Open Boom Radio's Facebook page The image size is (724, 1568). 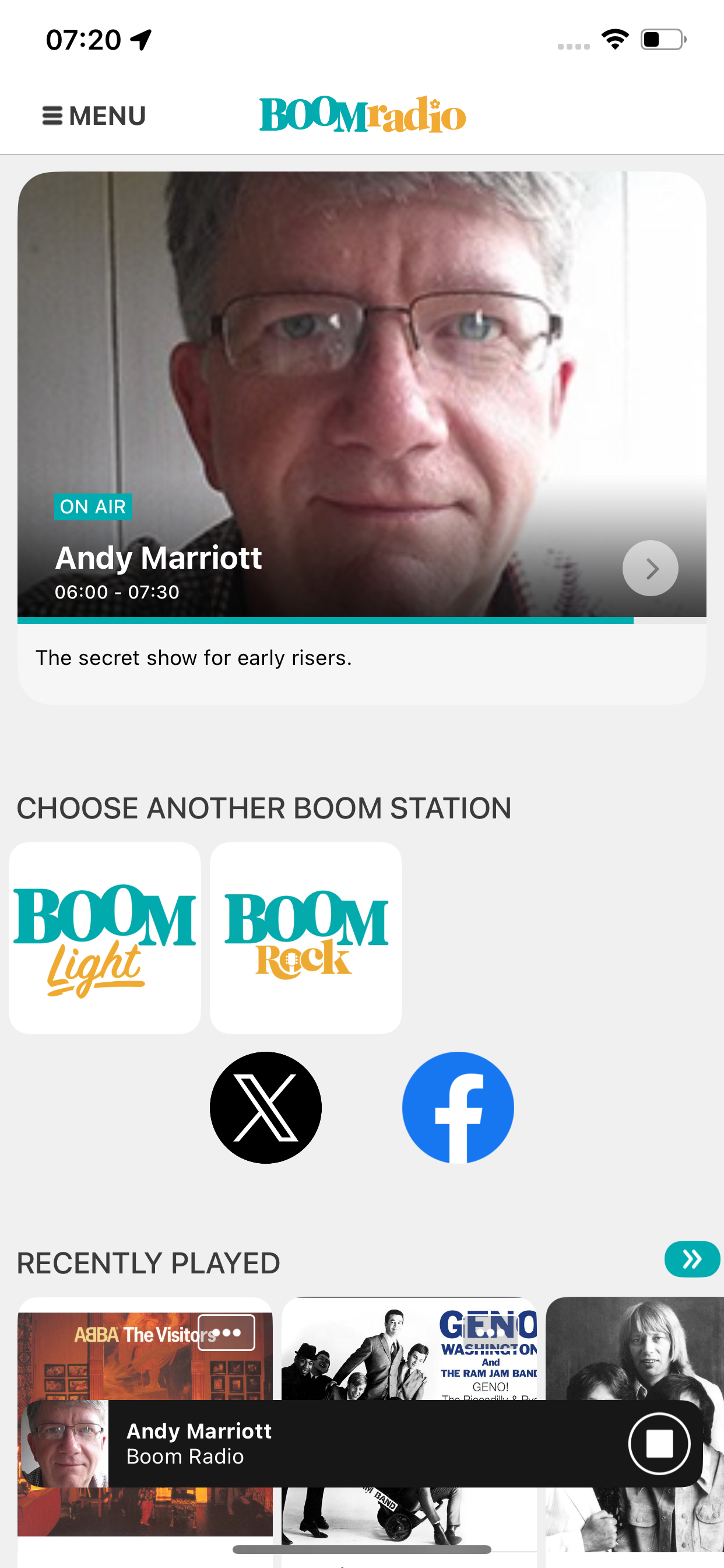tap(458, 1107)
